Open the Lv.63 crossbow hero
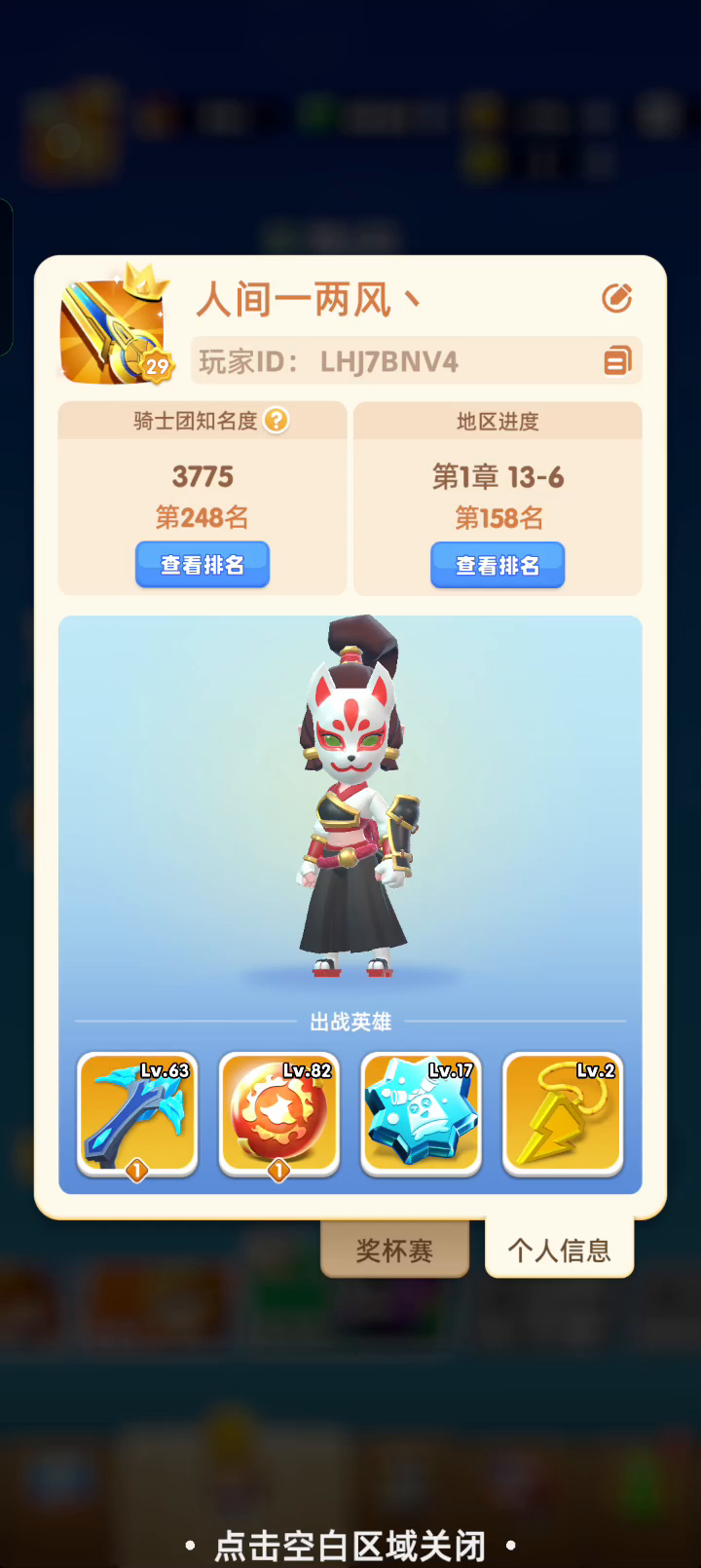701x1568 pixels. click(x=137, y=1114)
